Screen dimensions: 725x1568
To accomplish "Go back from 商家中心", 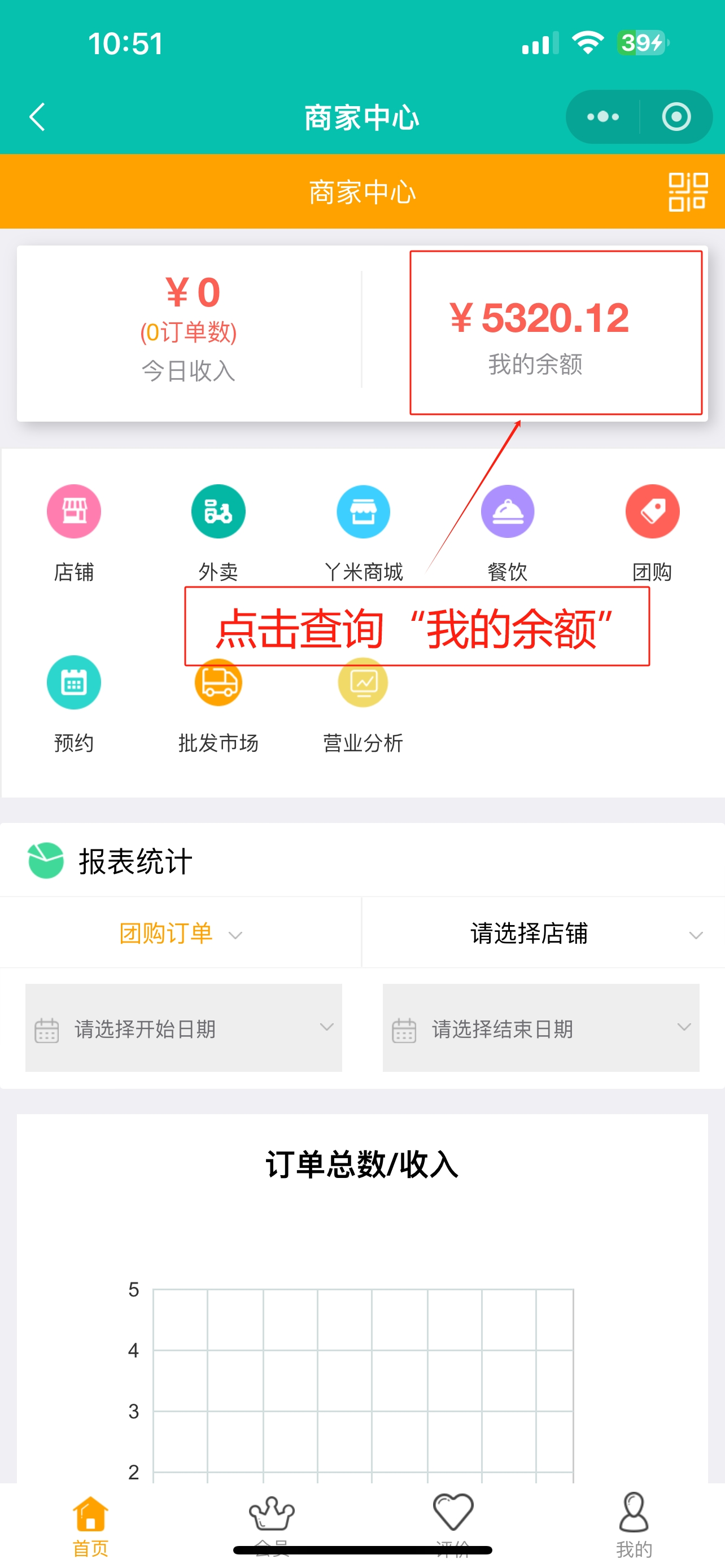I will tap(38, 117).
